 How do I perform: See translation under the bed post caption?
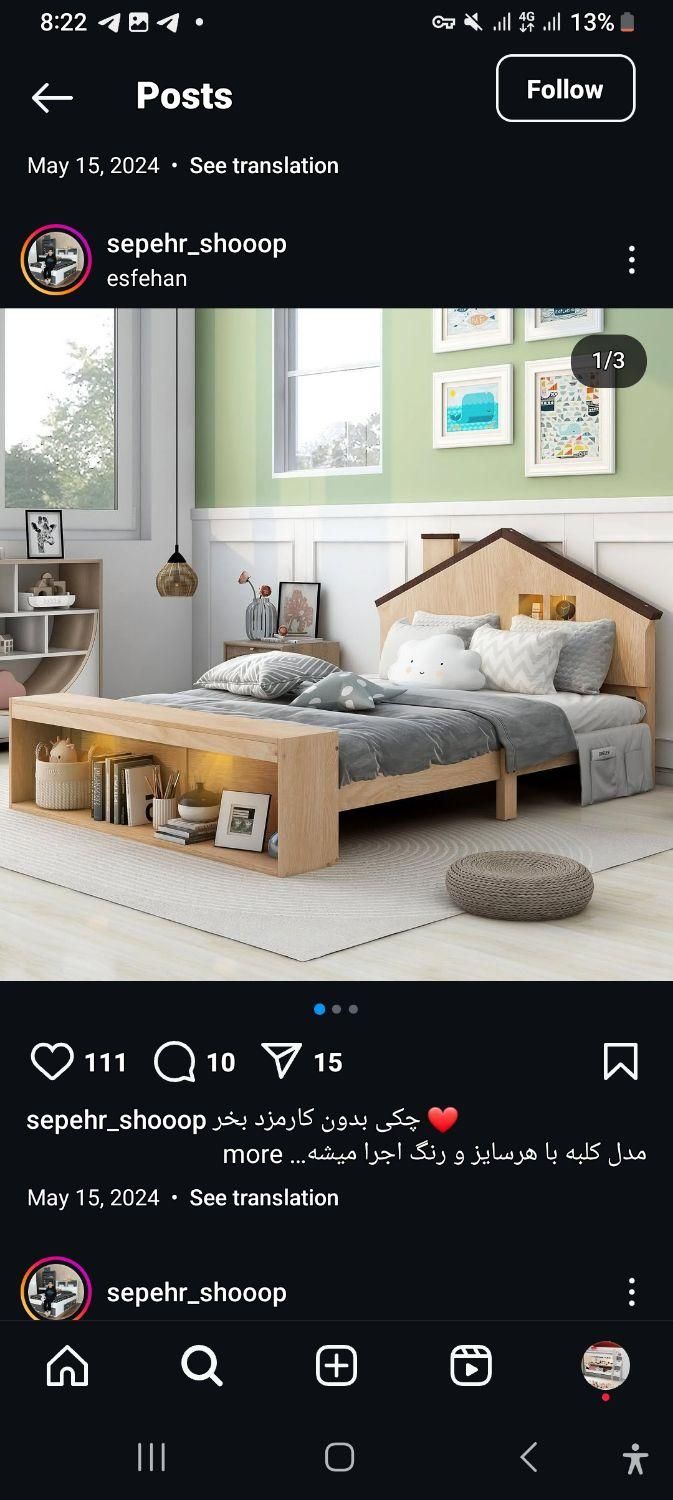[264, 1197]
